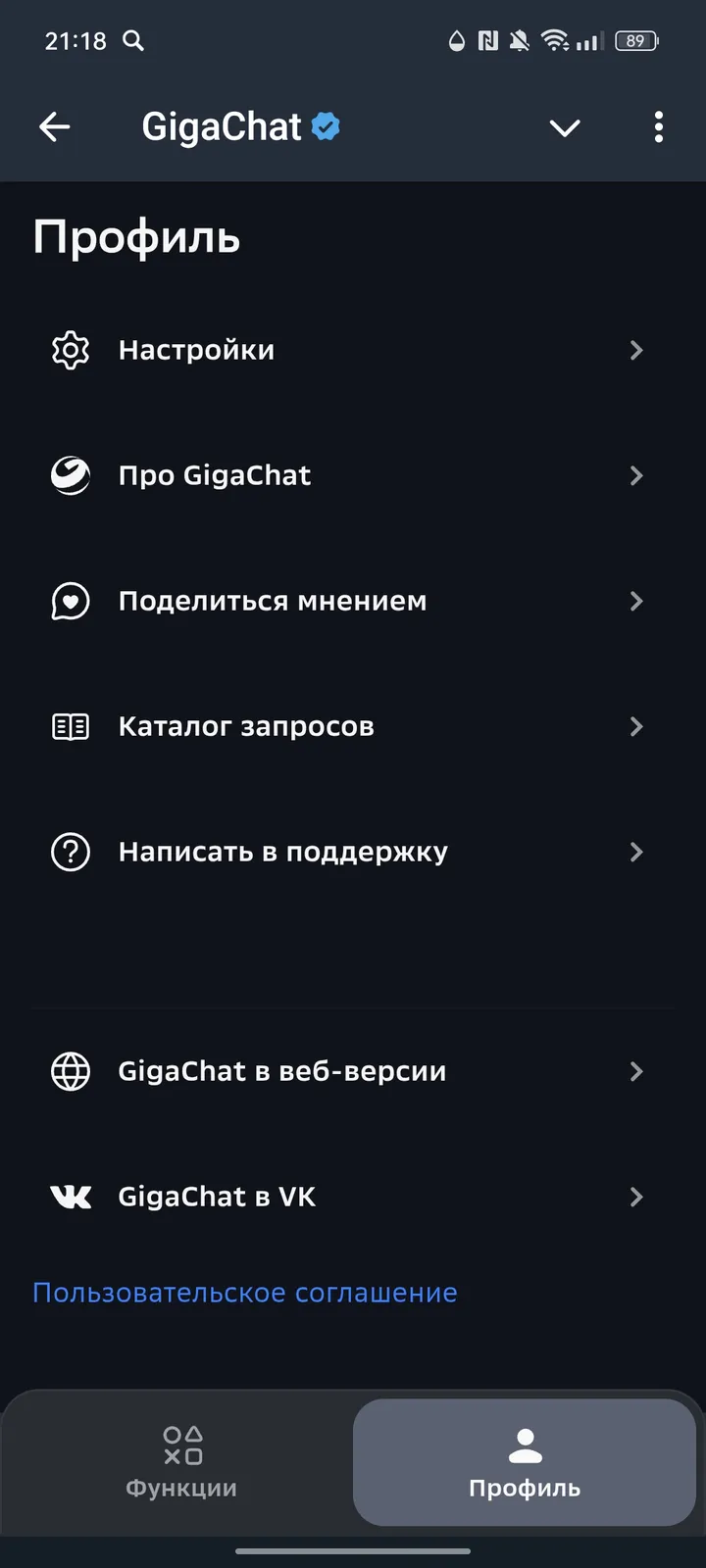Image resolution: width=706 pixels, height=1568 pixels.
Task: Click the VK icon next to GigaChat в VK
Action: coord(70,1197)
